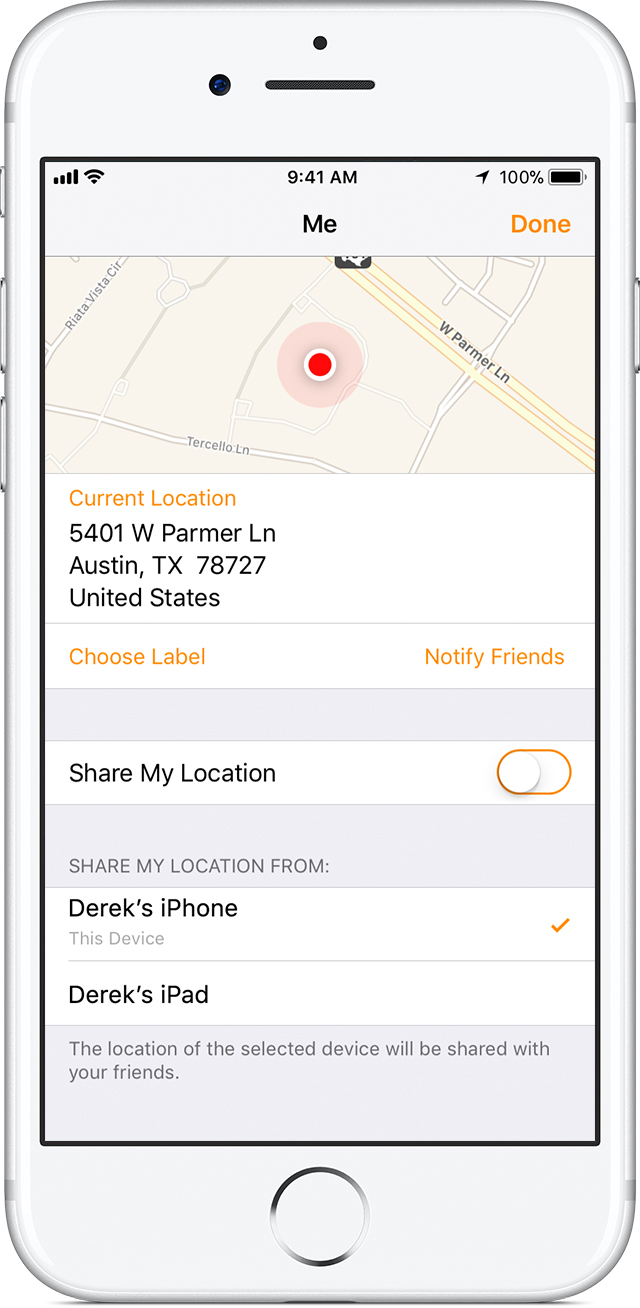Turn on Share My Location
Image resolution: width=640 pixels, height=1308 pixels.
point(533,773)
